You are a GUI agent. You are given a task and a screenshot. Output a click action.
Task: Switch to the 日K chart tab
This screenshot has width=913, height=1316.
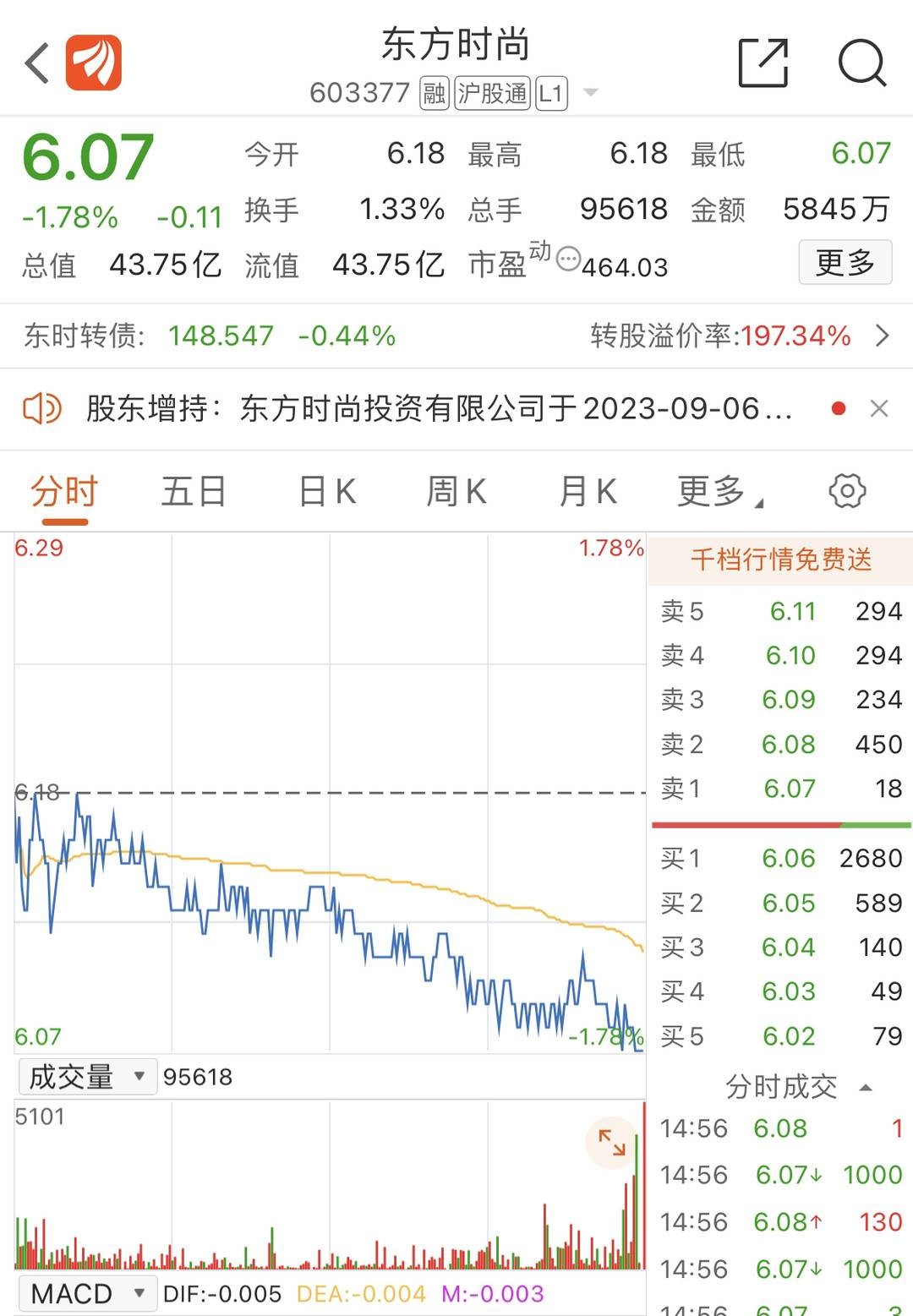(x=328, y=491)
